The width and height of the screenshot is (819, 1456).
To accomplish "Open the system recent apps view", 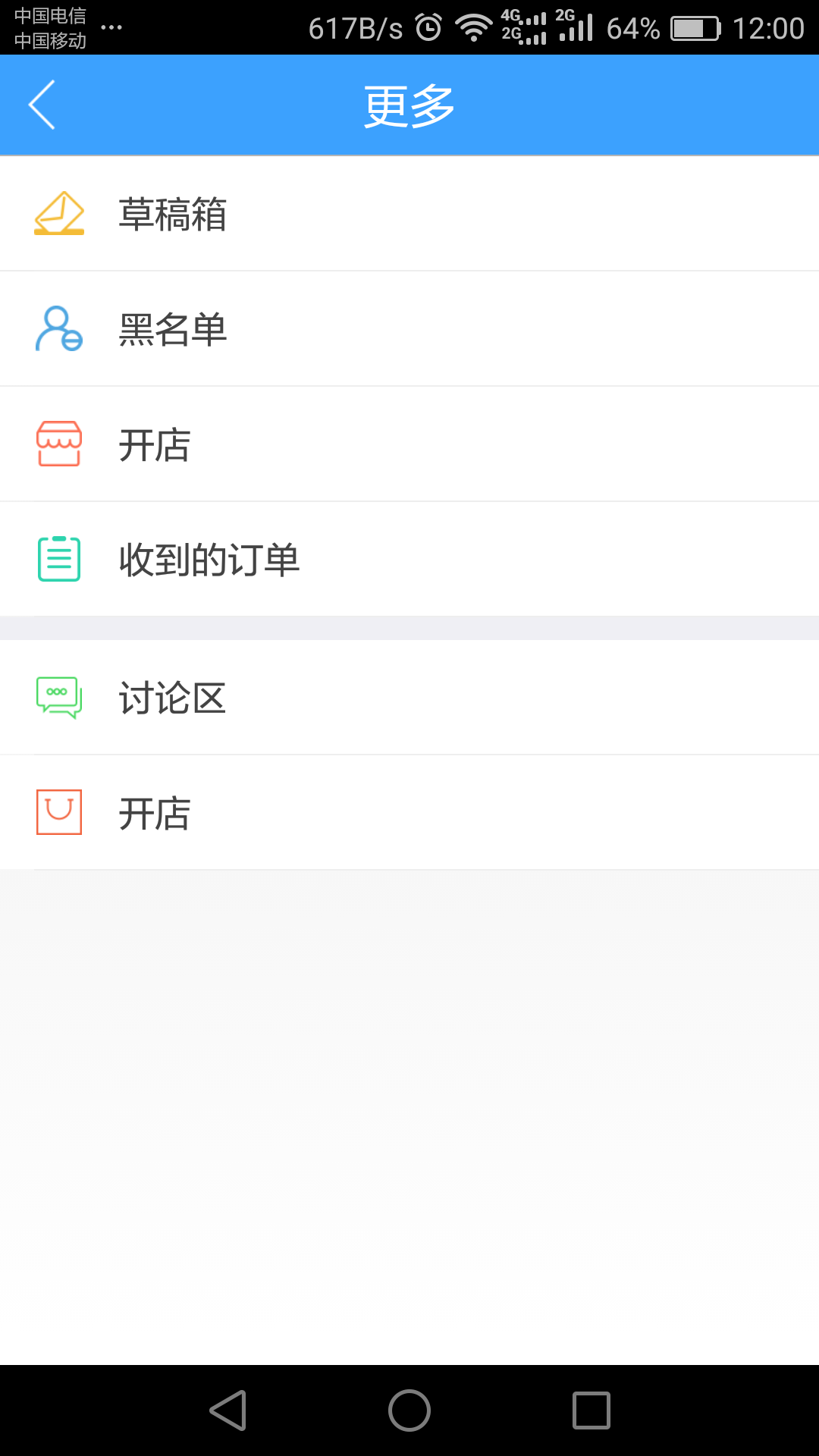I will click(591, 1410).
